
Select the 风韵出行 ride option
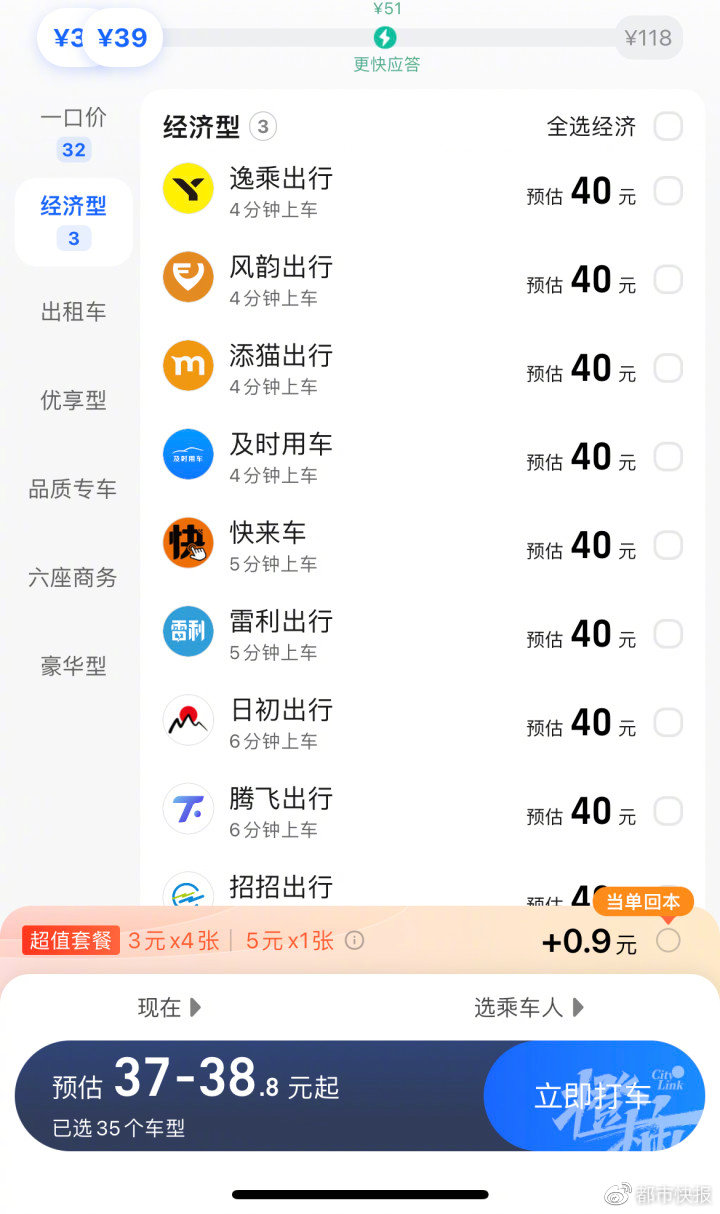(668, 280)
